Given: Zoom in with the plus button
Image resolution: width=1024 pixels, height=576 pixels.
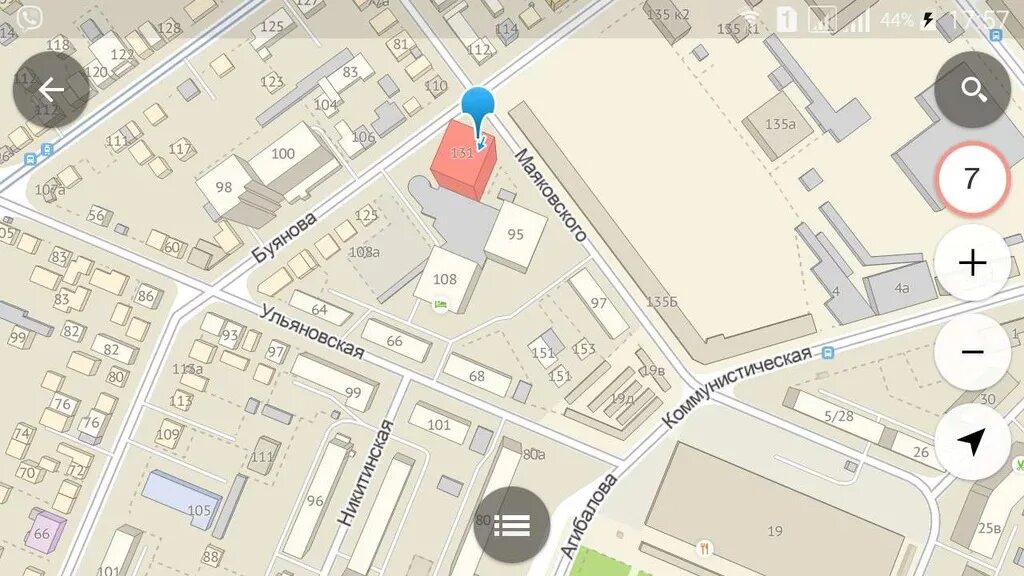Looking at the screenshot, I should click(972, 263).
